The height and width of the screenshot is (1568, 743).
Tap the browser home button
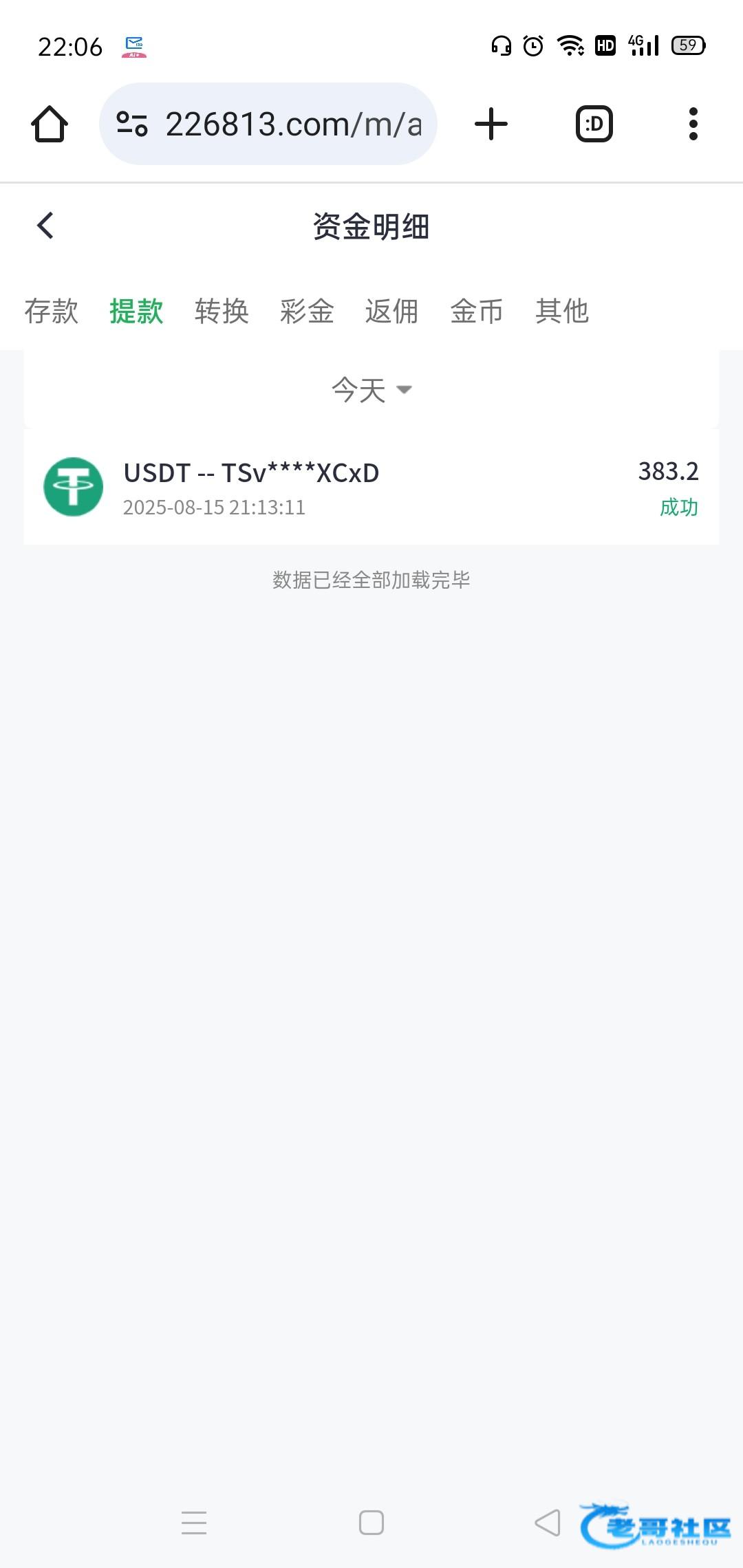click(50, 124)
